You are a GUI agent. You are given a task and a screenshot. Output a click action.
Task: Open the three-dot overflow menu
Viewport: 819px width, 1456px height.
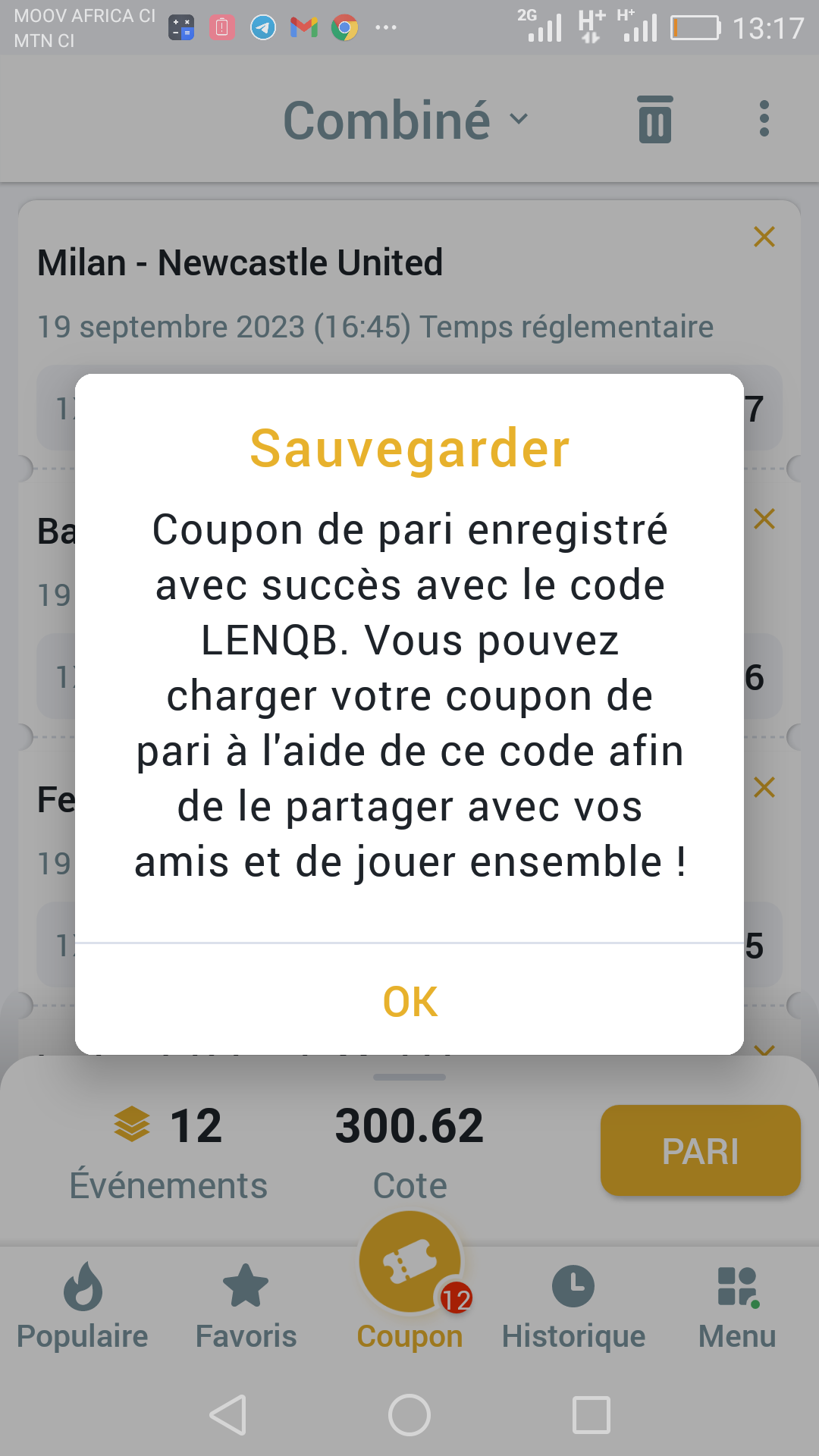[764, 119]
